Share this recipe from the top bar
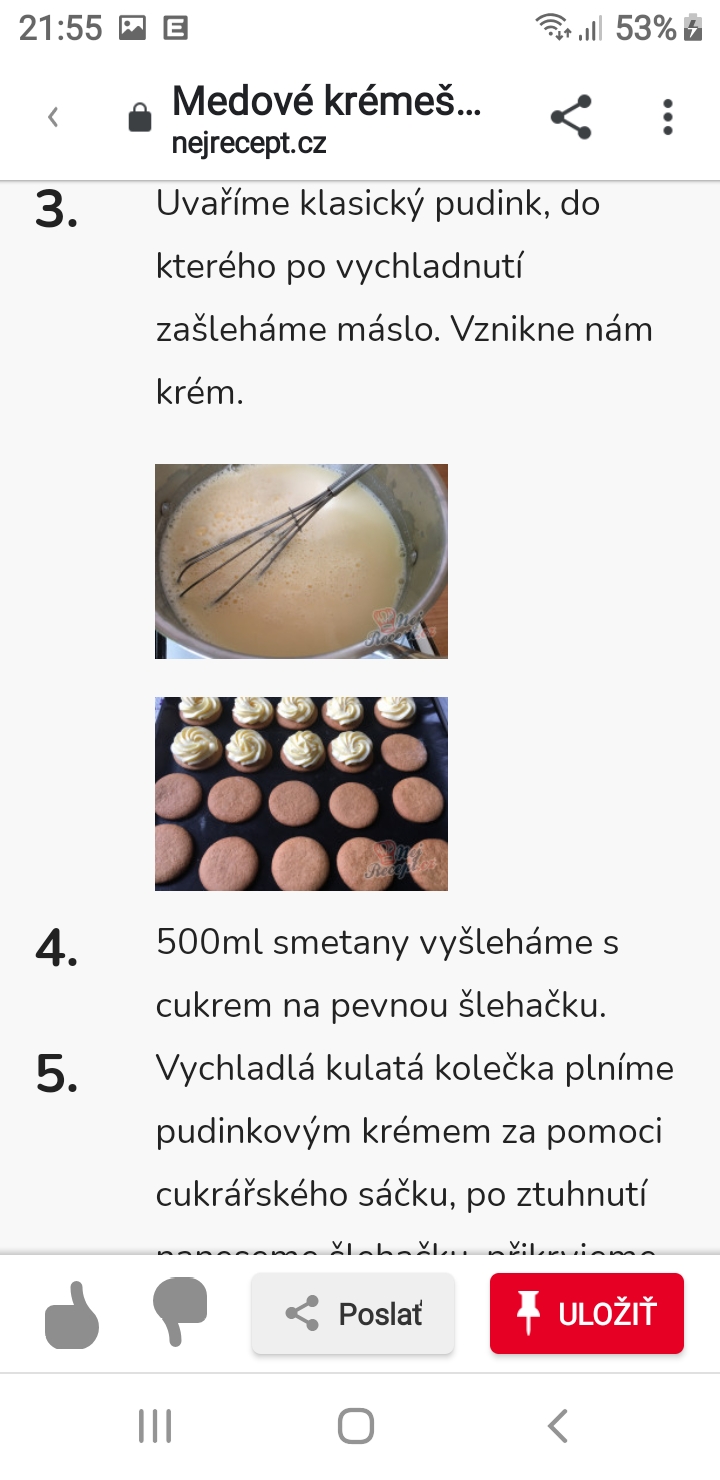720x1480 pixels. coord(571,118)
